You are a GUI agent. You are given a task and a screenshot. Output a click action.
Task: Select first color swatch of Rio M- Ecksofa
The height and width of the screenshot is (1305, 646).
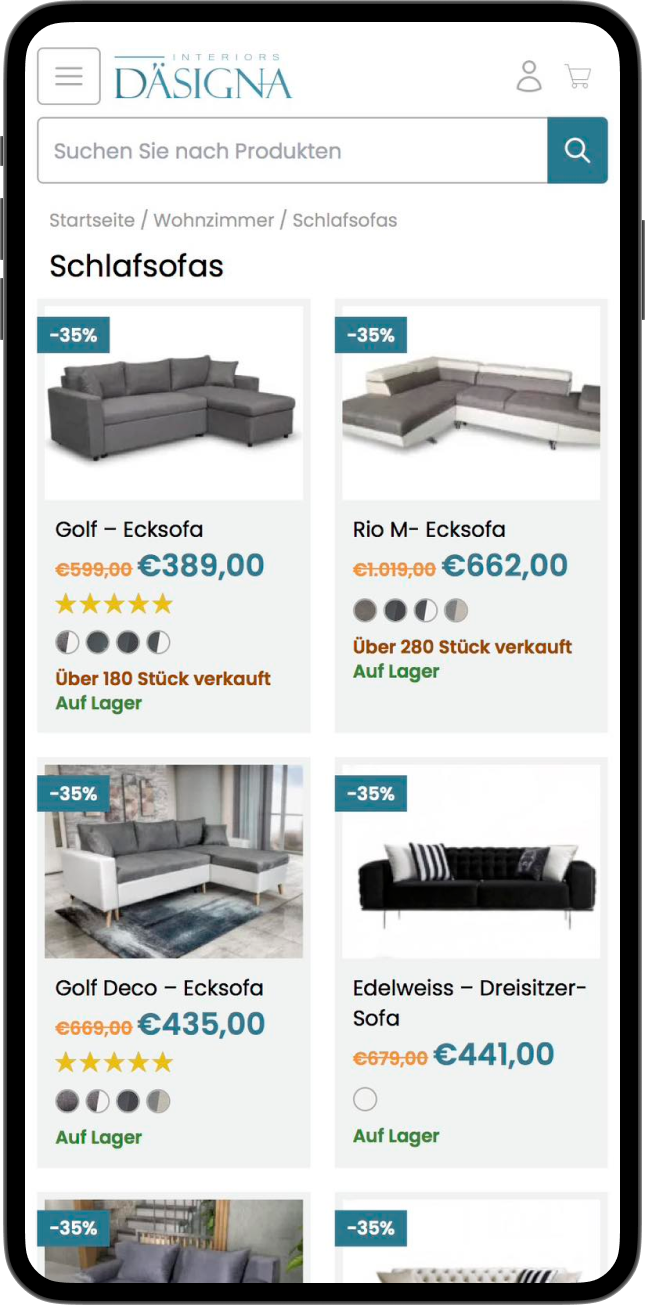365,610
